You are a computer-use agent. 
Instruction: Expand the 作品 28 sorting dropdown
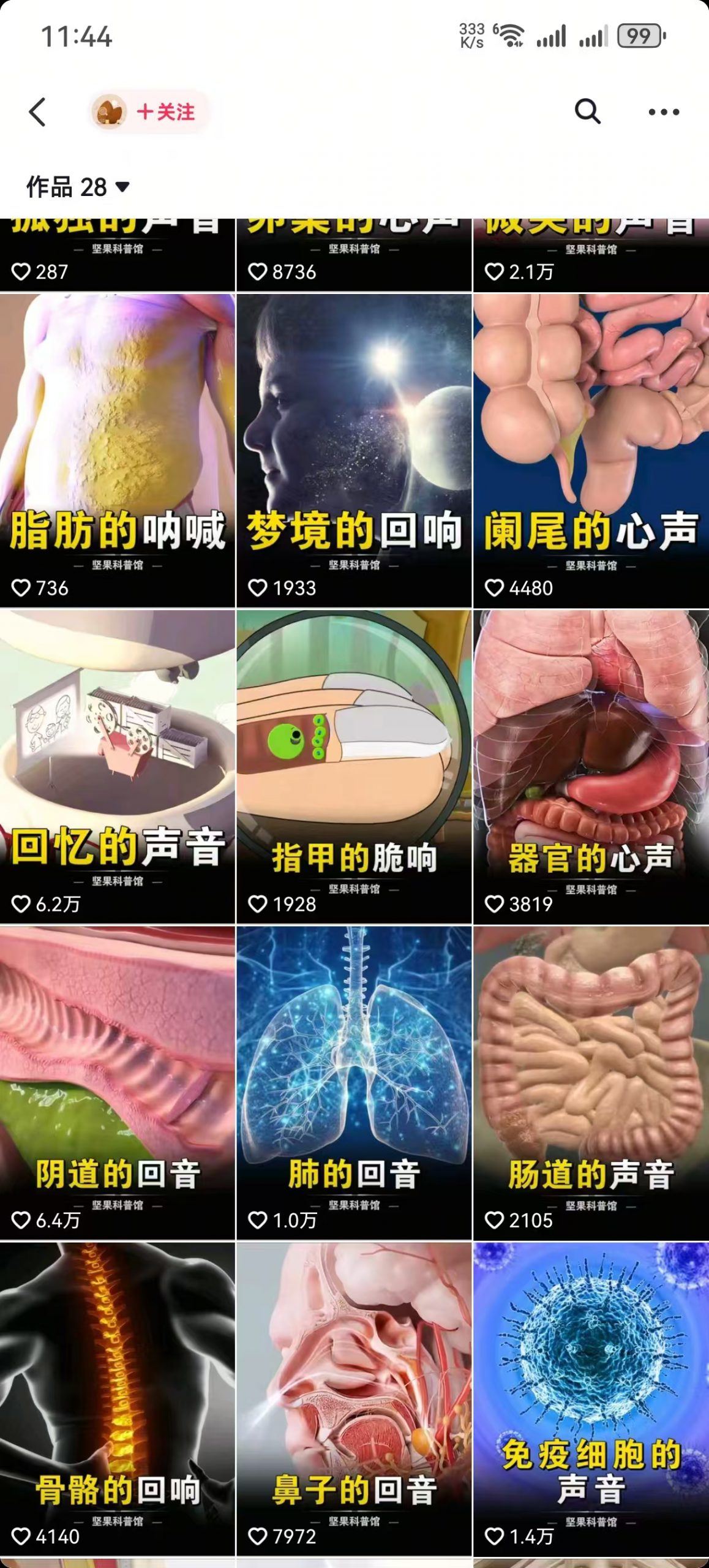coord(78,187)
